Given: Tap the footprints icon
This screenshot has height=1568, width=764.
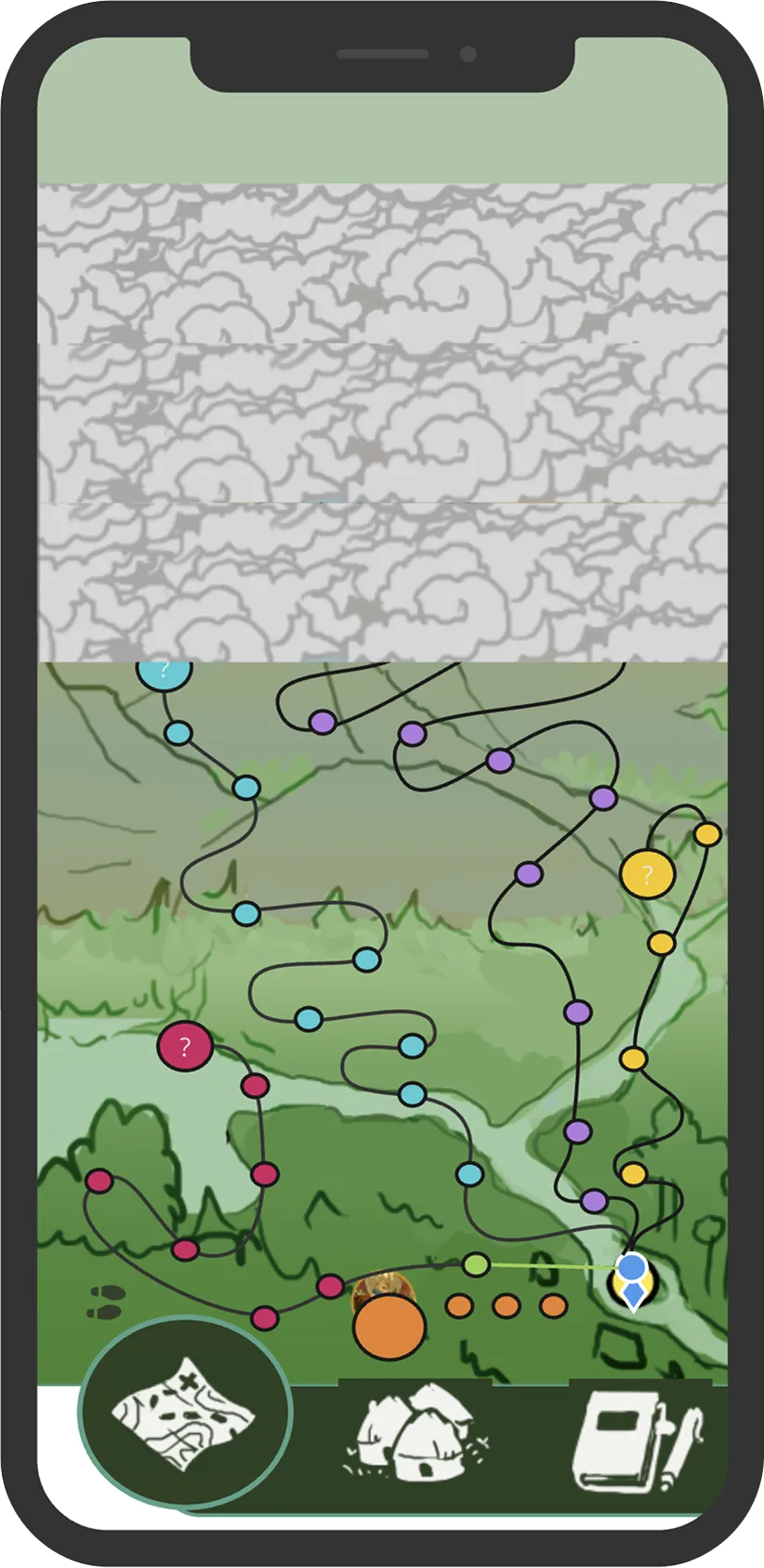Looking at the screenshot, I should click(106, 1301).
